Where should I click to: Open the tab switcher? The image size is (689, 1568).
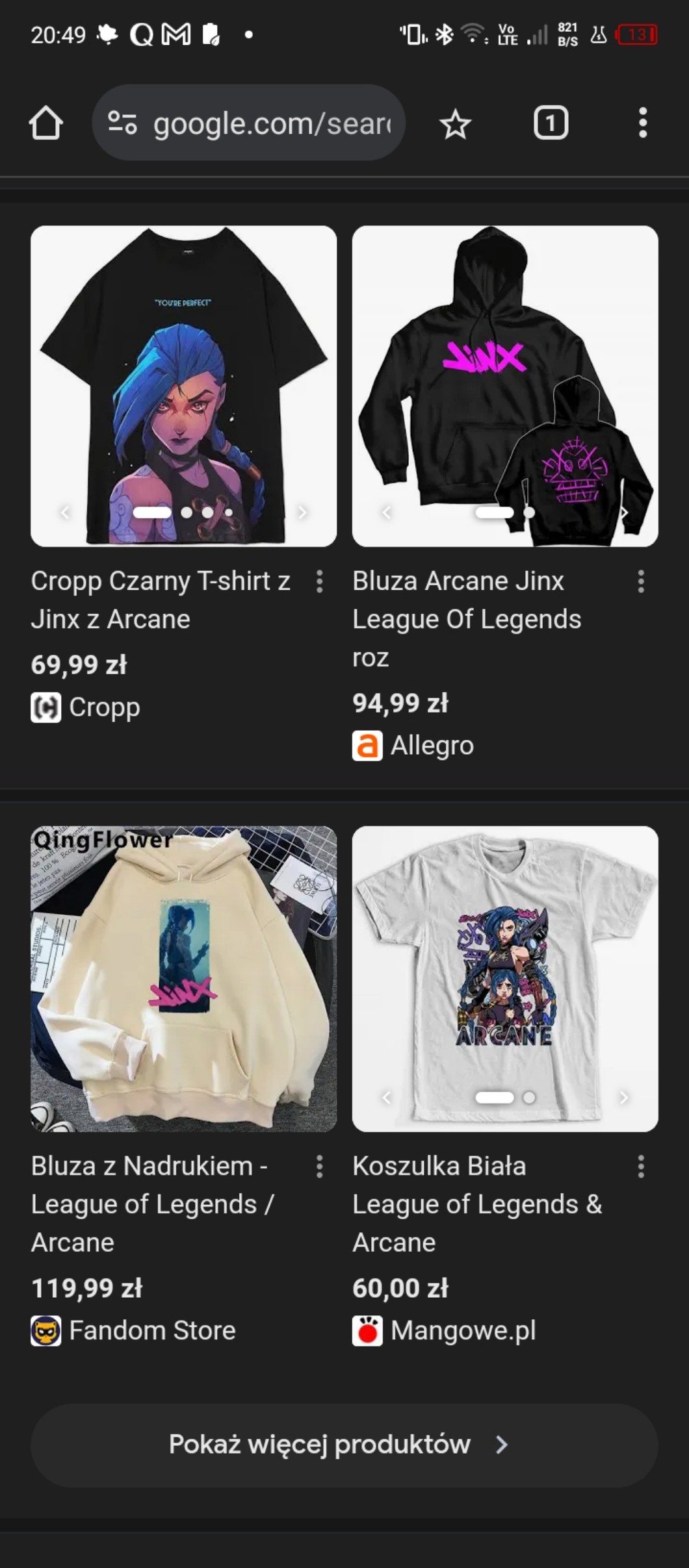point(551,123)
